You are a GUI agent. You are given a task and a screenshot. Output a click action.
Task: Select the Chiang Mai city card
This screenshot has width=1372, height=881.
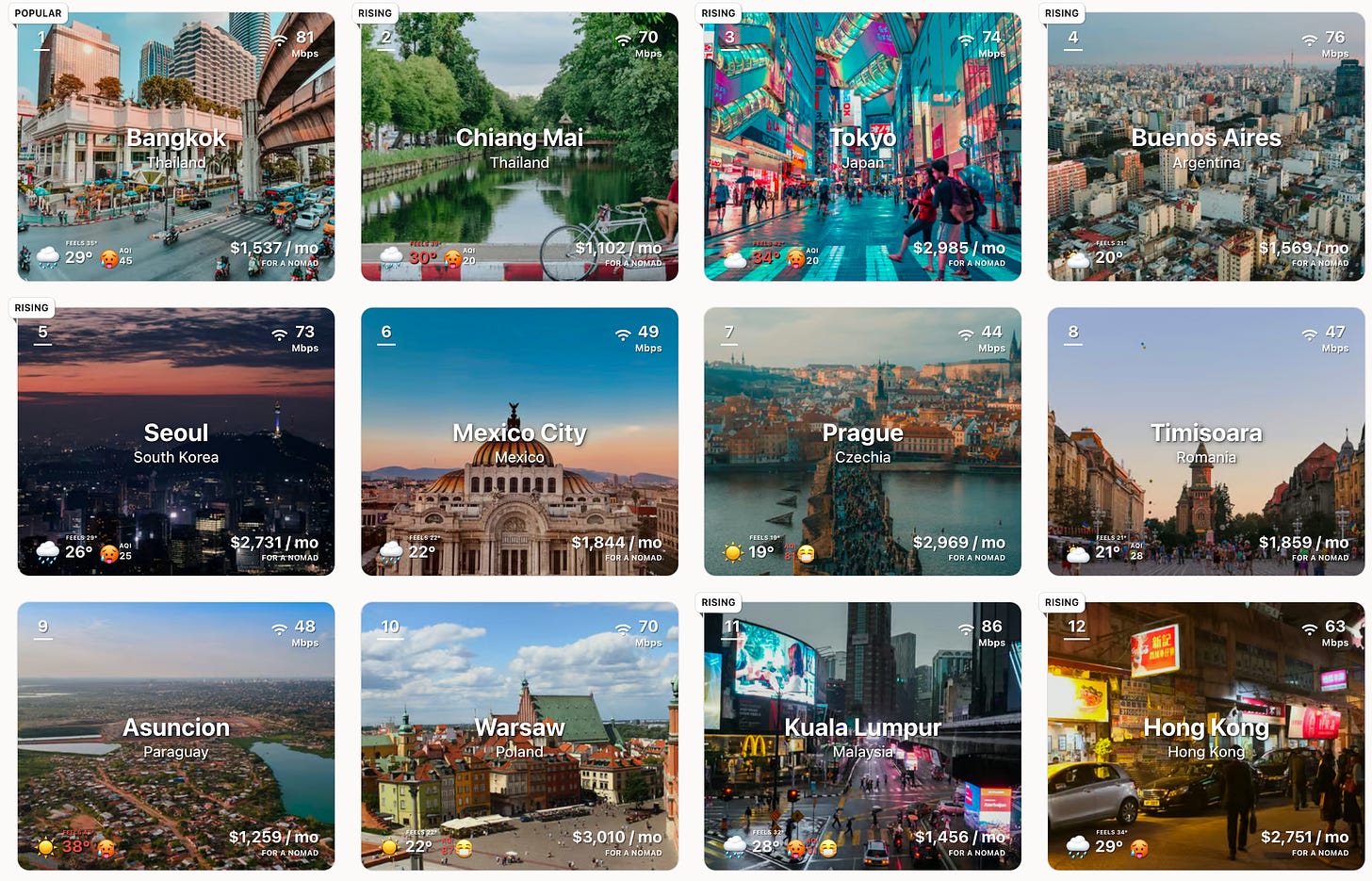pyautogui.click(x=519, y=147)
